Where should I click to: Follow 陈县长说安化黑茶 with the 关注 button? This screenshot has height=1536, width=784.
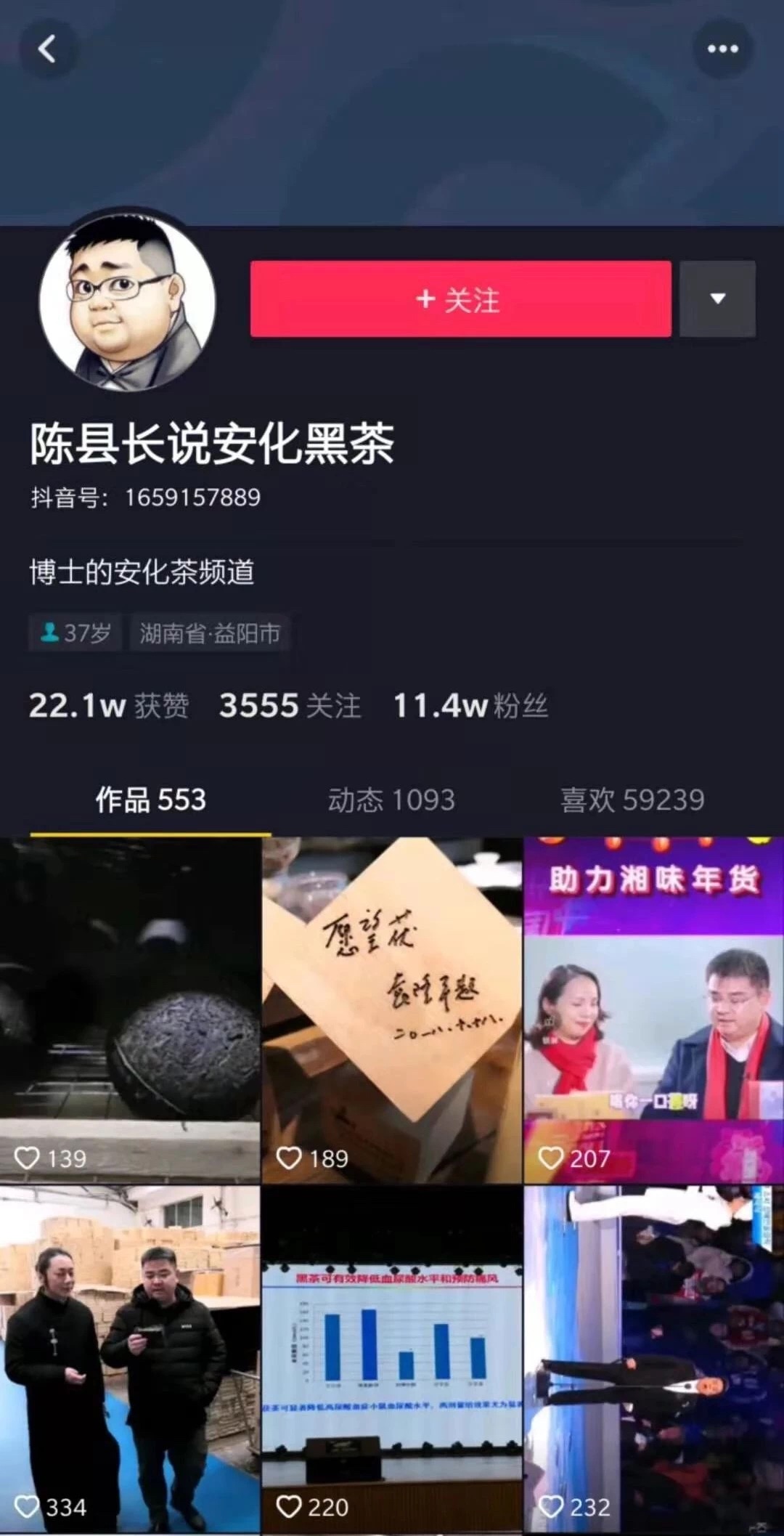460,299
